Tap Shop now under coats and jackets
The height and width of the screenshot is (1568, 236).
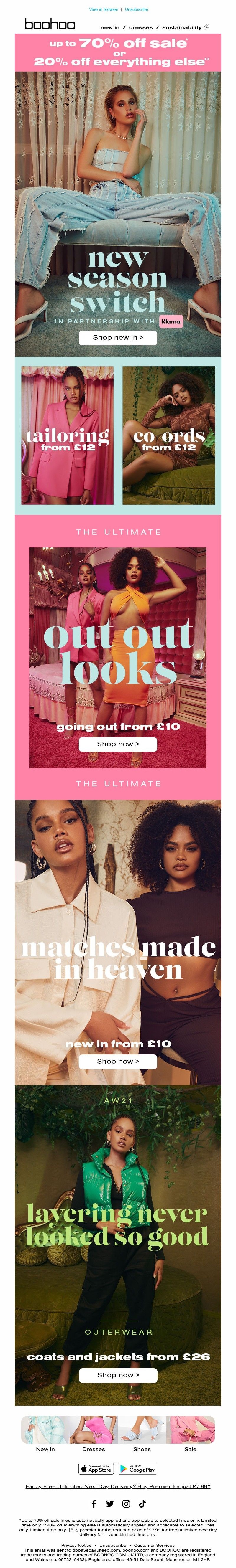pos(118,1375)
